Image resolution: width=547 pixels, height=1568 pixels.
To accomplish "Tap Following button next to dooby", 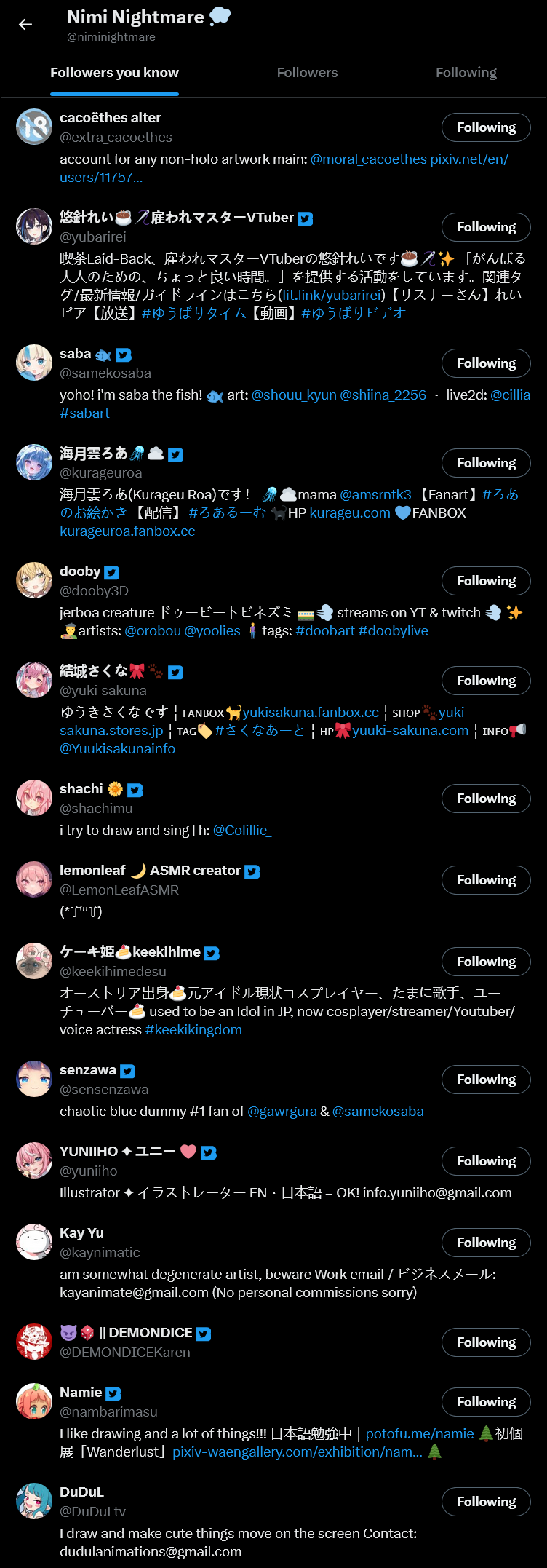I will click(x=486, y=581).
